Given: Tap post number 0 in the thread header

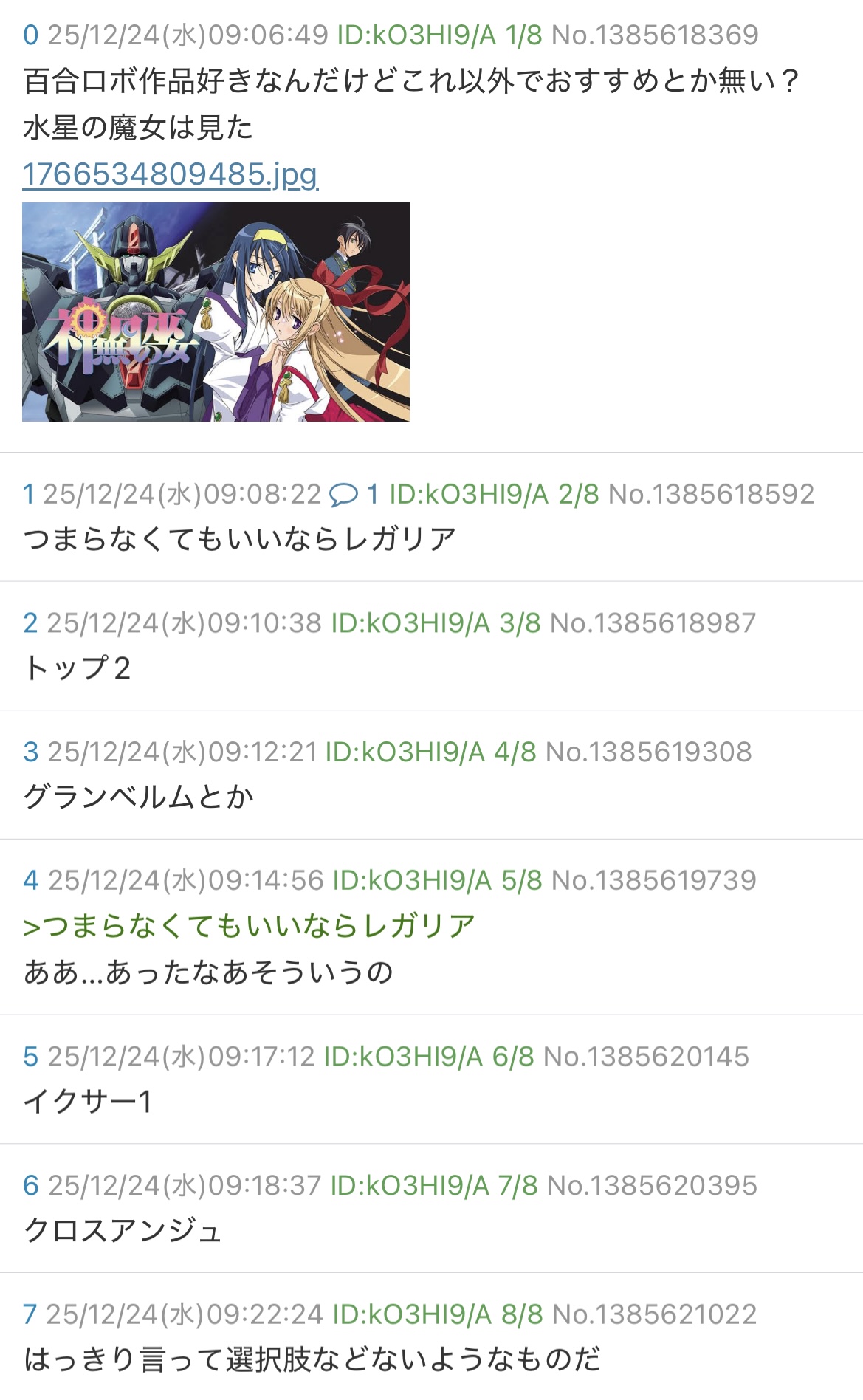Looking at the screenshot, I should tap(30, 35).
